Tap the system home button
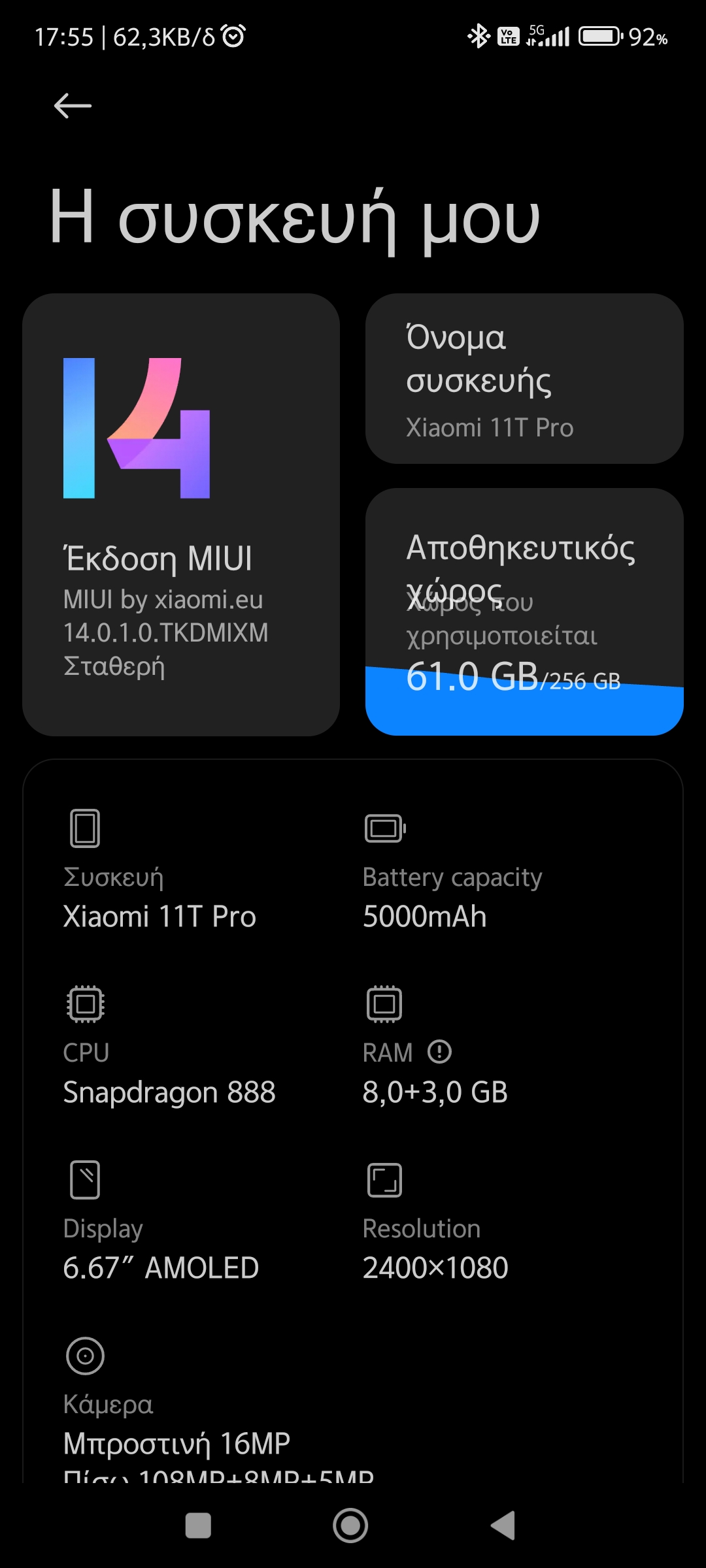The image size is (706, 1568). [x=350, y=1526]
